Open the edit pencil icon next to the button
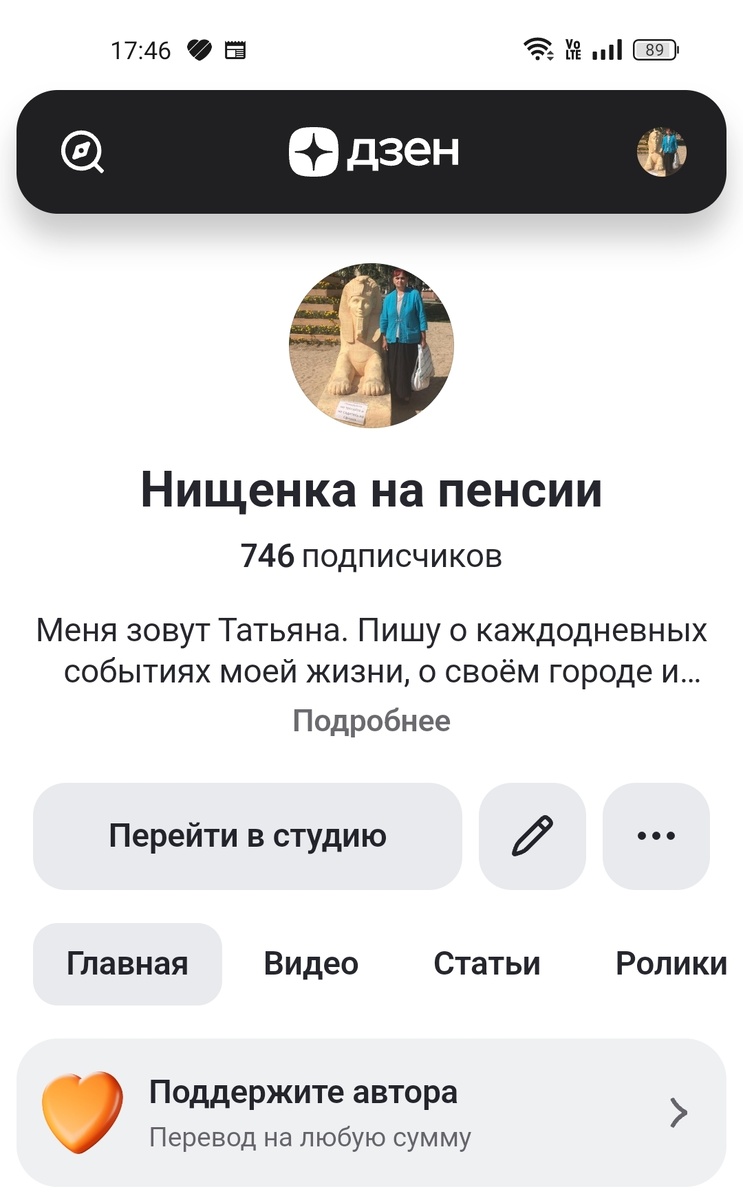This screenshot has height=1200, width=743. tap(532, 836)
